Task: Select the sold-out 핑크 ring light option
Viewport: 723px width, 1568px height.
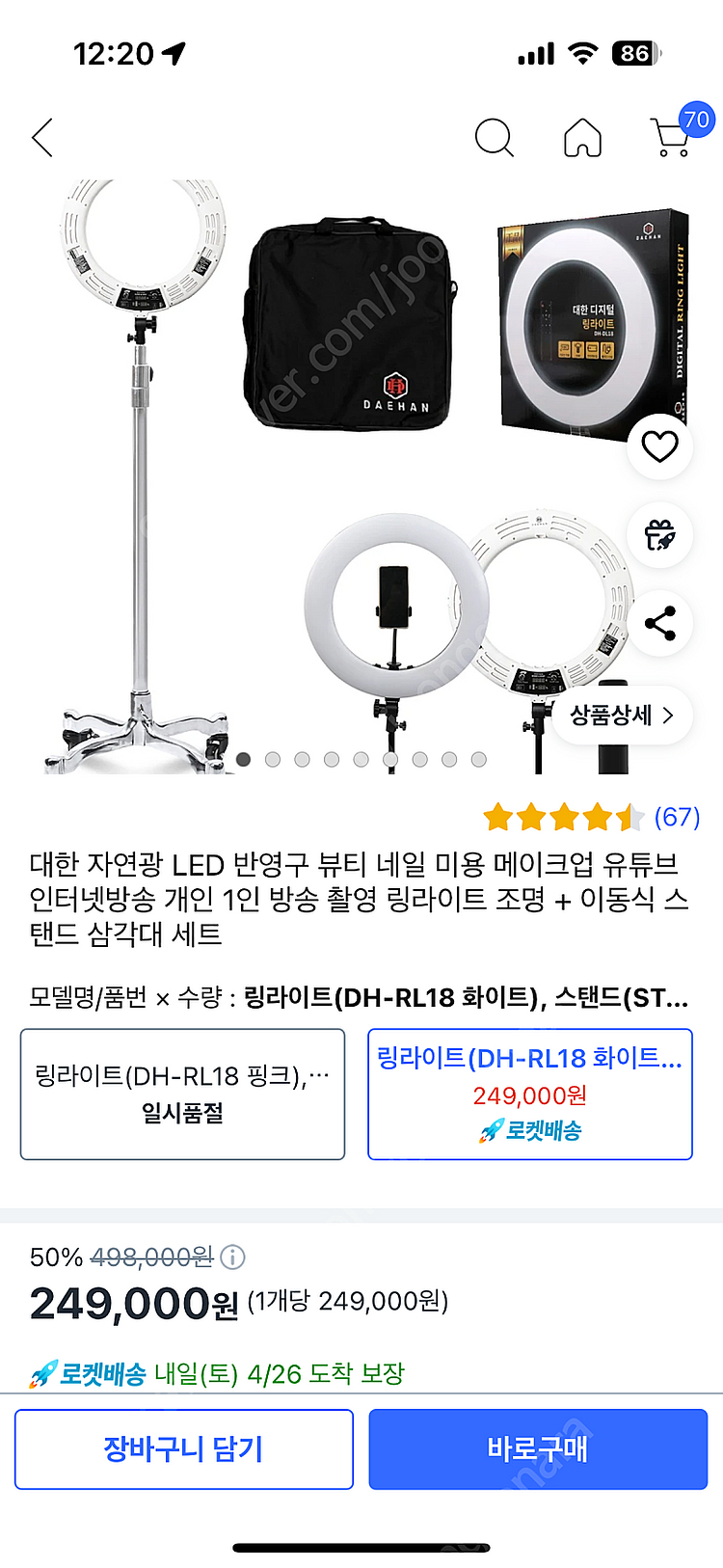Action: coord(182,1094)
